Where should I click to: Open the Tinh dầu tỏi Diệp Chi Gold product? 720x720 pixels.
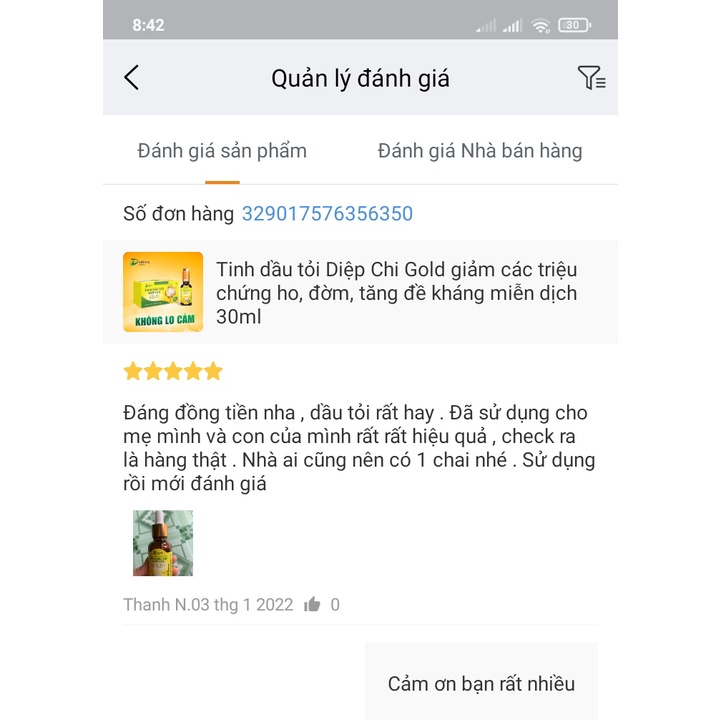[360, 292]
